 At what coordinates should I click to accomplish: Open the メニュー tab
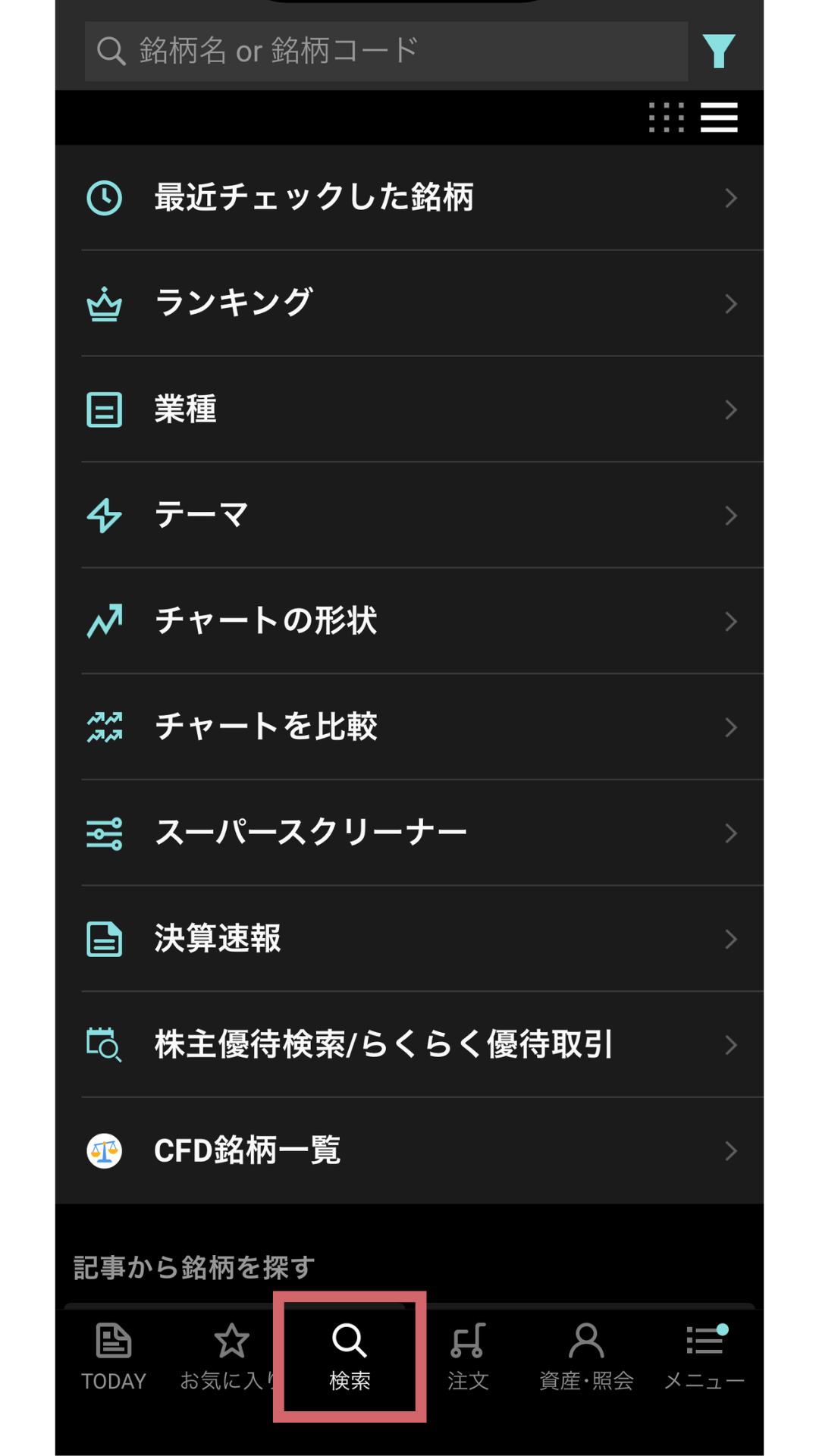tap(704, 1357)
